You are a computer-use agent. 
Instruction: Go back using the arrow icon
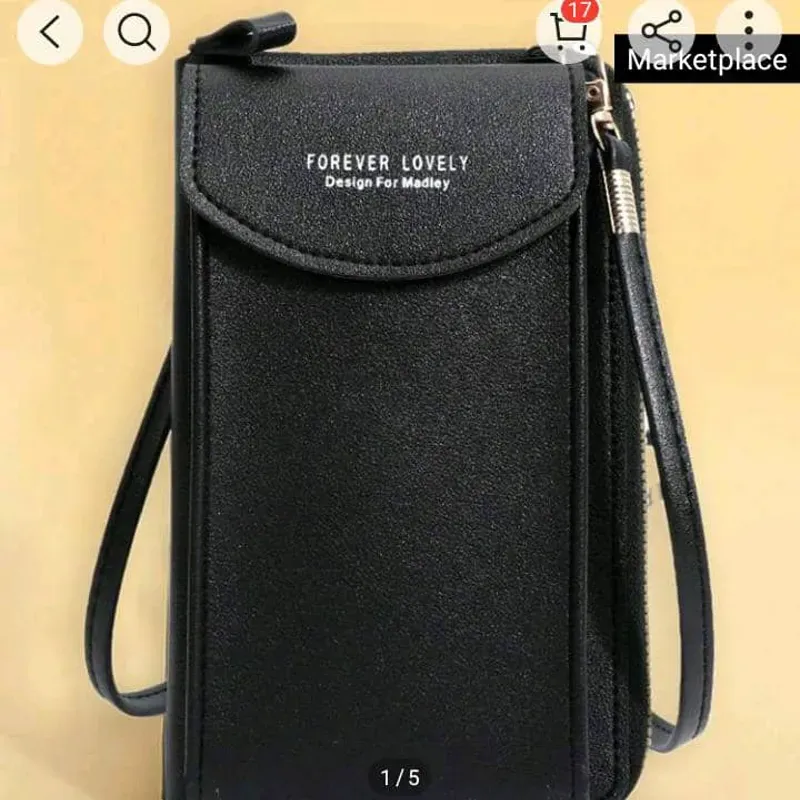48,31
